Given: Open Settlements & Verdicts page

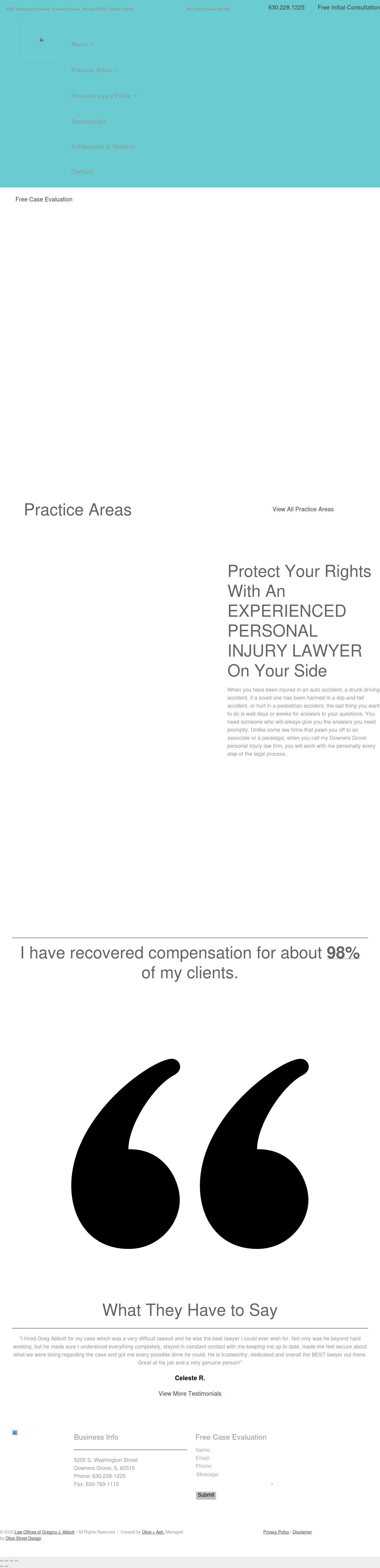Looking at the screenshot, I should tap(103, 147).
